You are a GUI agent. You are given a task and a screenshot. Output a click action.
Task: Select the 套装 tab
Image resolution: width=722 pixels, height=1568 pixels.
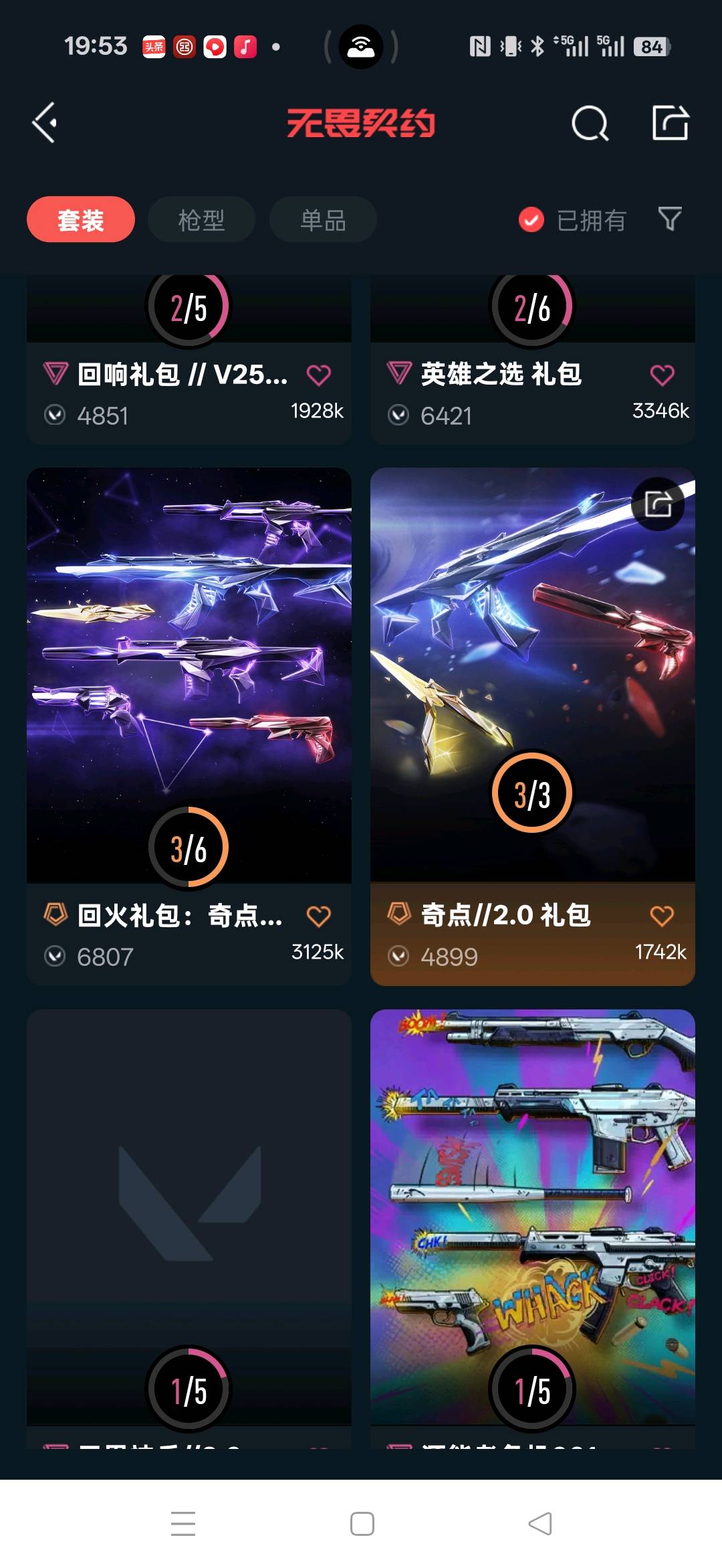coord(81,219)
